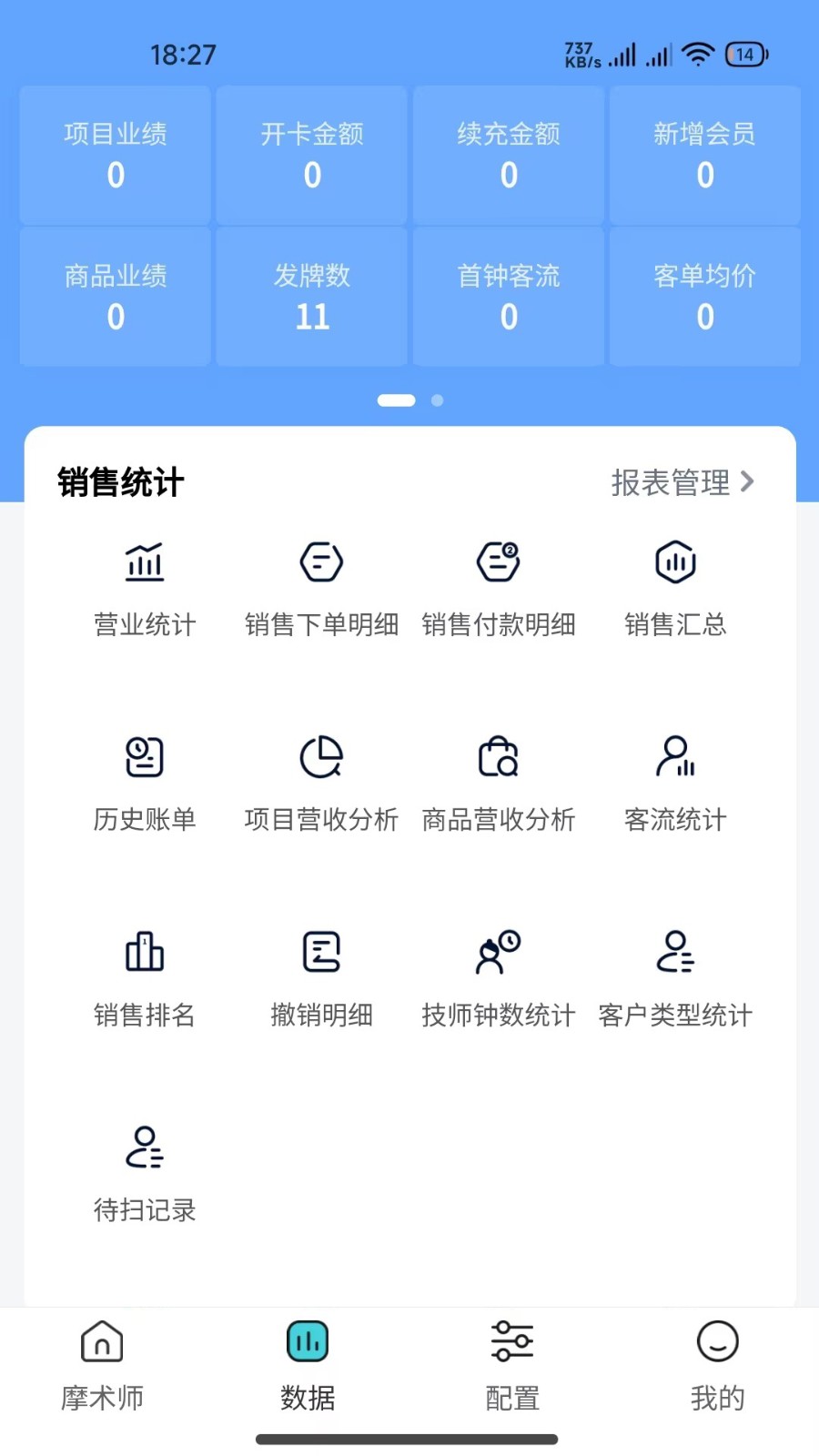Viewport: 819px width, 1456px height.
Task: Open 销售付款明细 payment details
Action: point(499,587)
